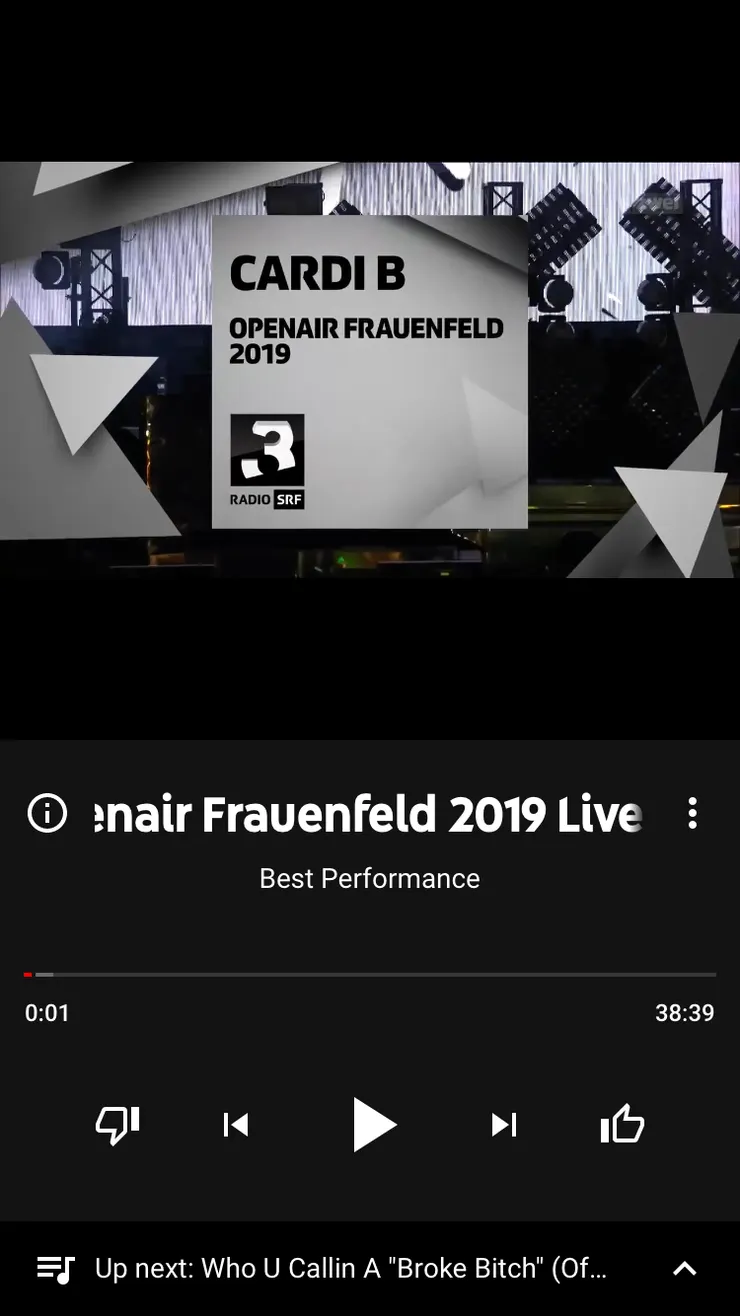
Task: Skip to the previous track
Action: 236,1125
